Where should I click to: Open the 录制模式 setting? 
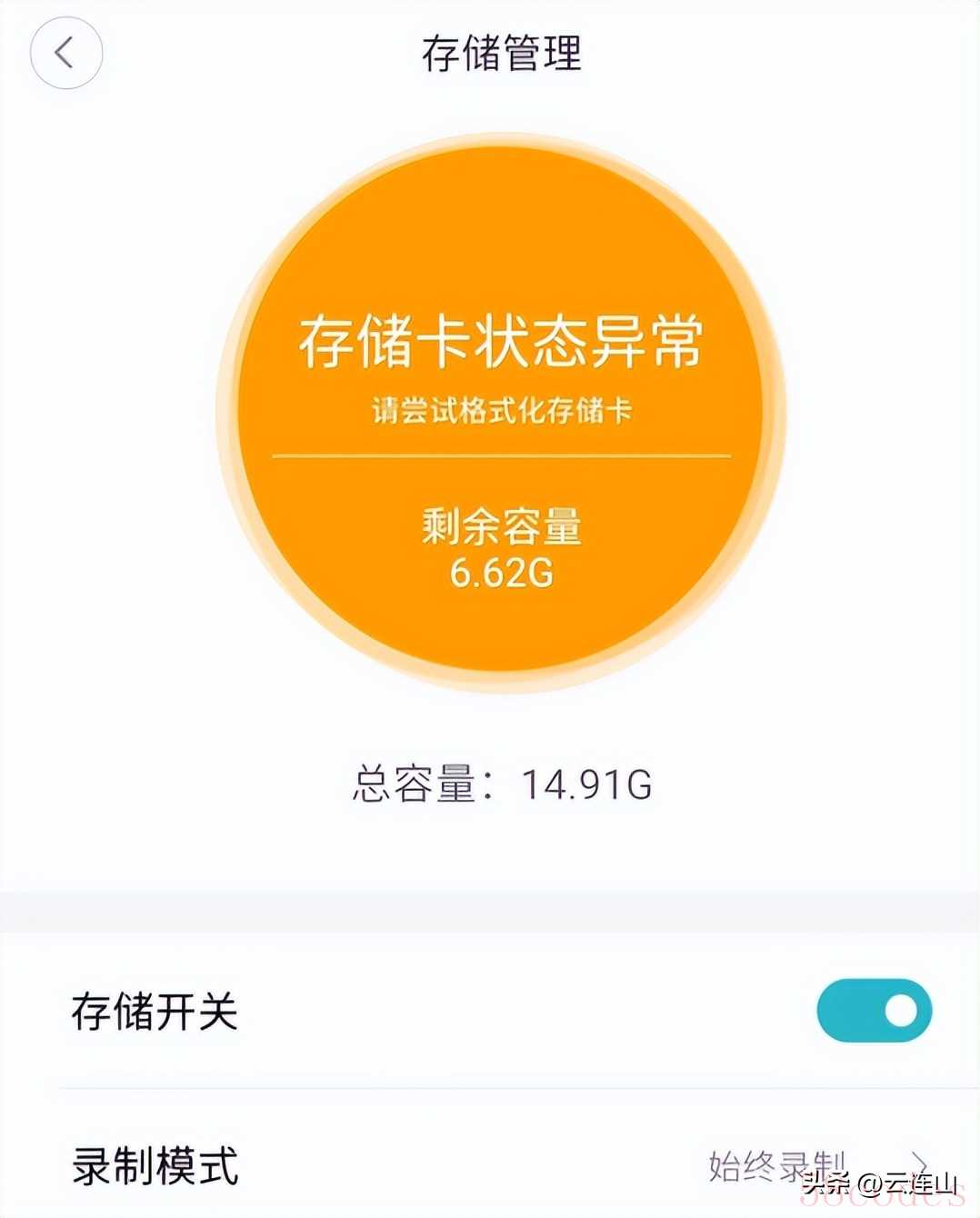pyautogui.click(x=491, y=1166)
